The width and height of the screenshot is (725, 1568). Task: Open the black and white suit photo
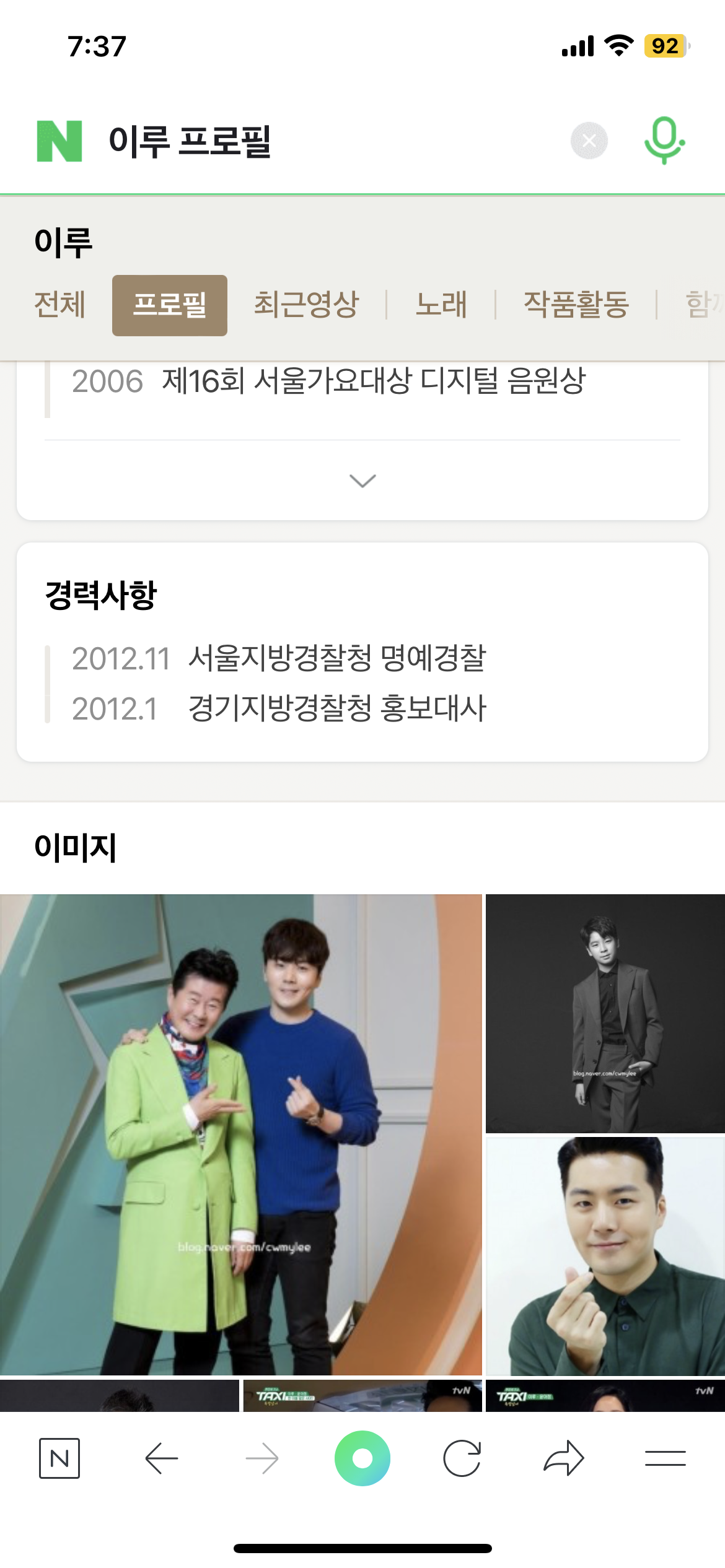click(605, 1013)
